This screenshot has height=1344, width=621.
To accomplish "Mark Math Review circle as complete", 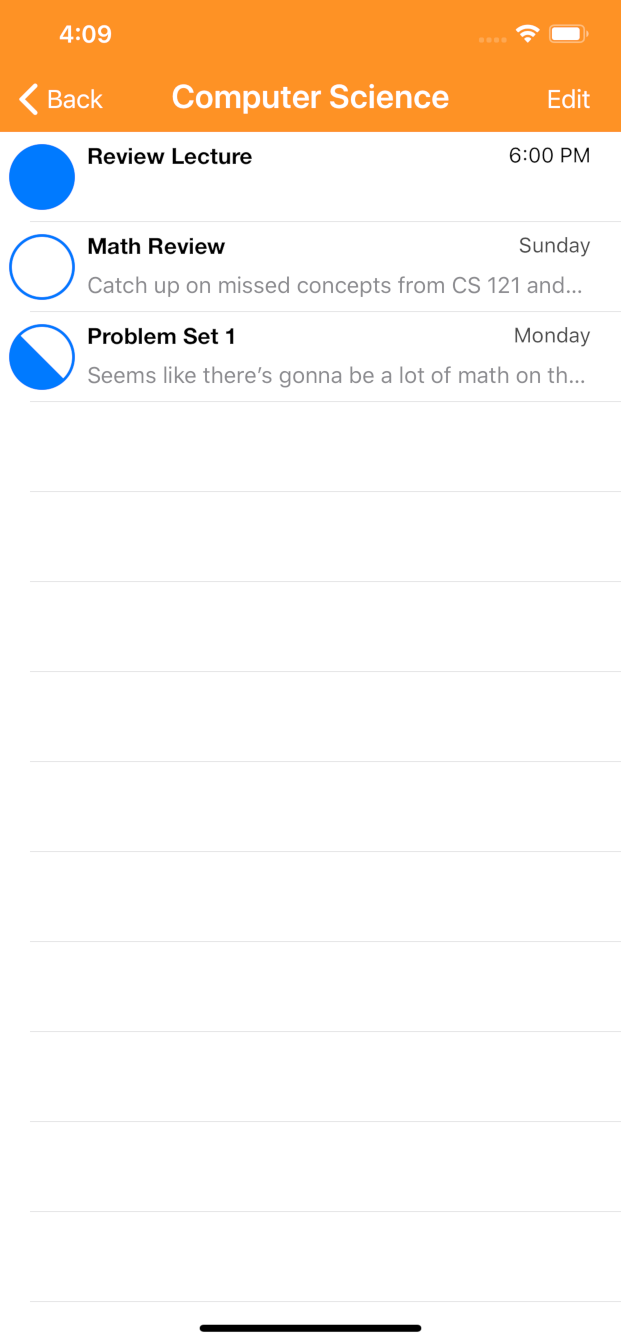I will coord(42,267).
